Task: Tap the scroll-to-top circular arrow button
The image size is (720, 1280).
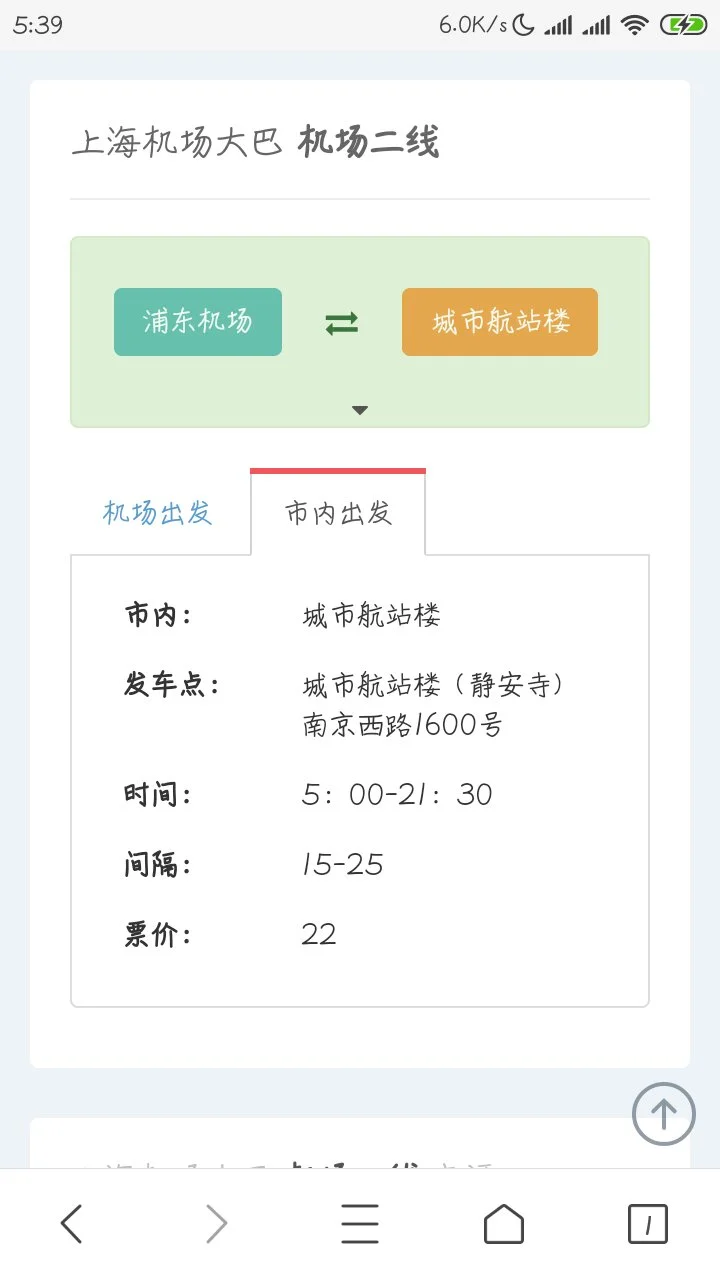Action: [663, 1113]
